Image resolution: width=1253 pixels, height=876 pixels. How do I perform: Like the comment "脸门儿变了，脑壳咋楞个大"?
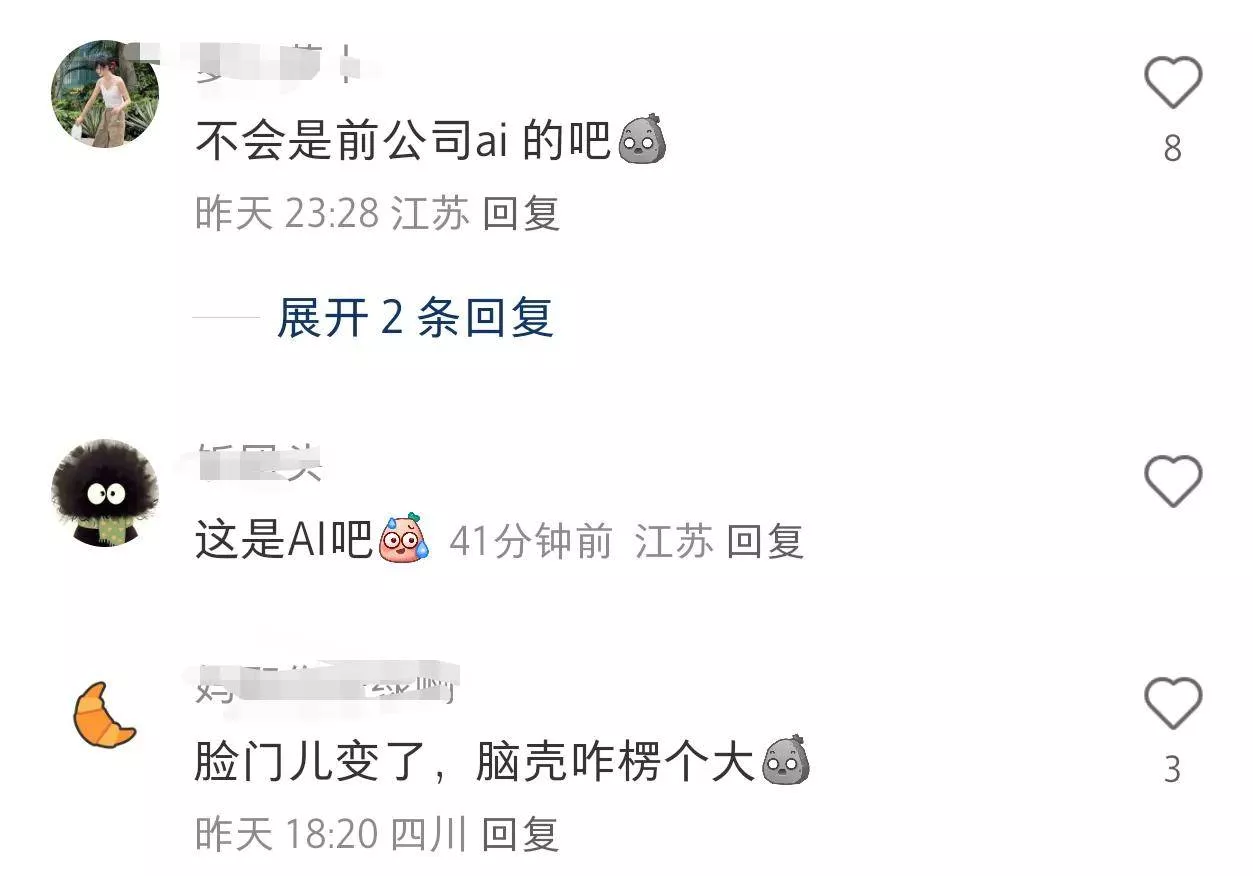(x=1172, y=703)
